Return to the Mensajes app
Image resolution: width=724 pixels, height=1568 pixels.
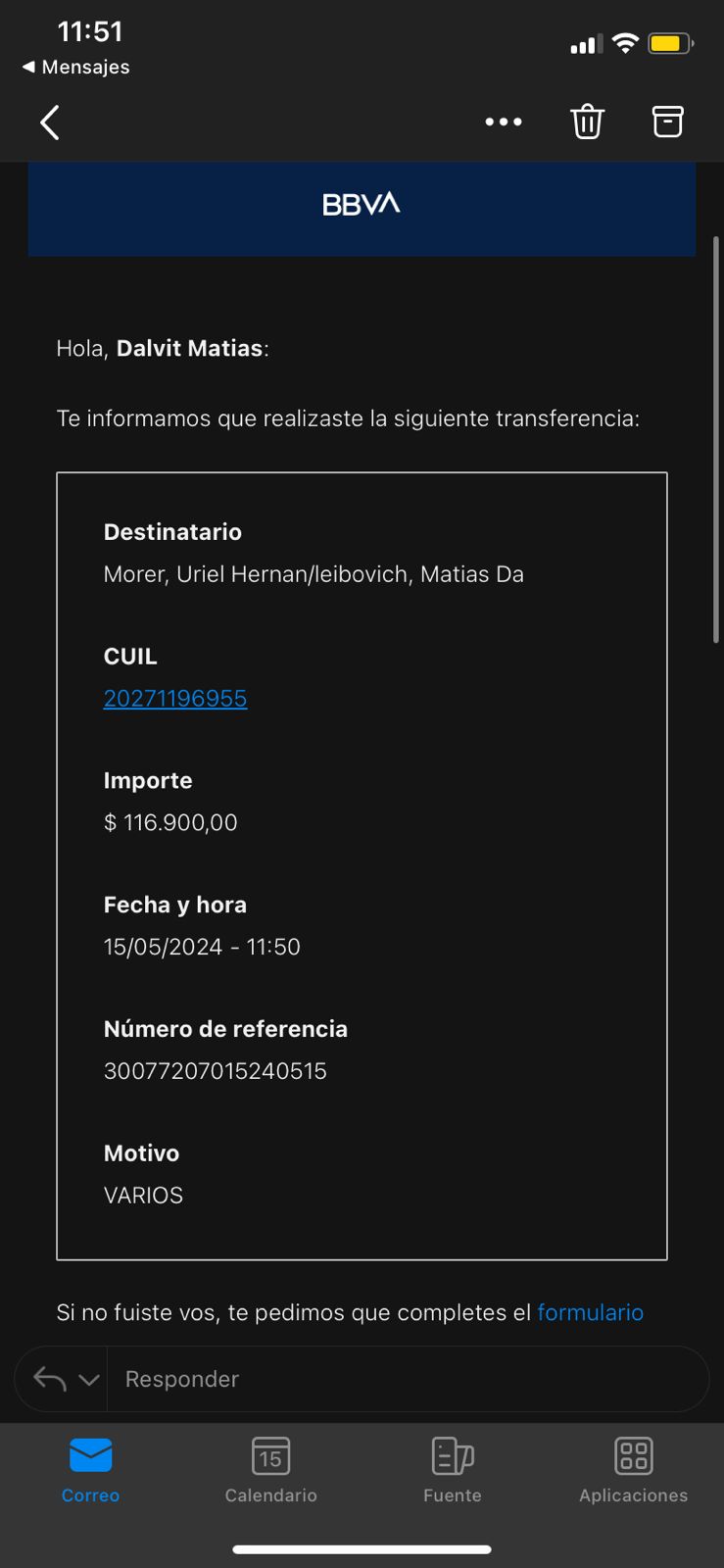point(75,67)
